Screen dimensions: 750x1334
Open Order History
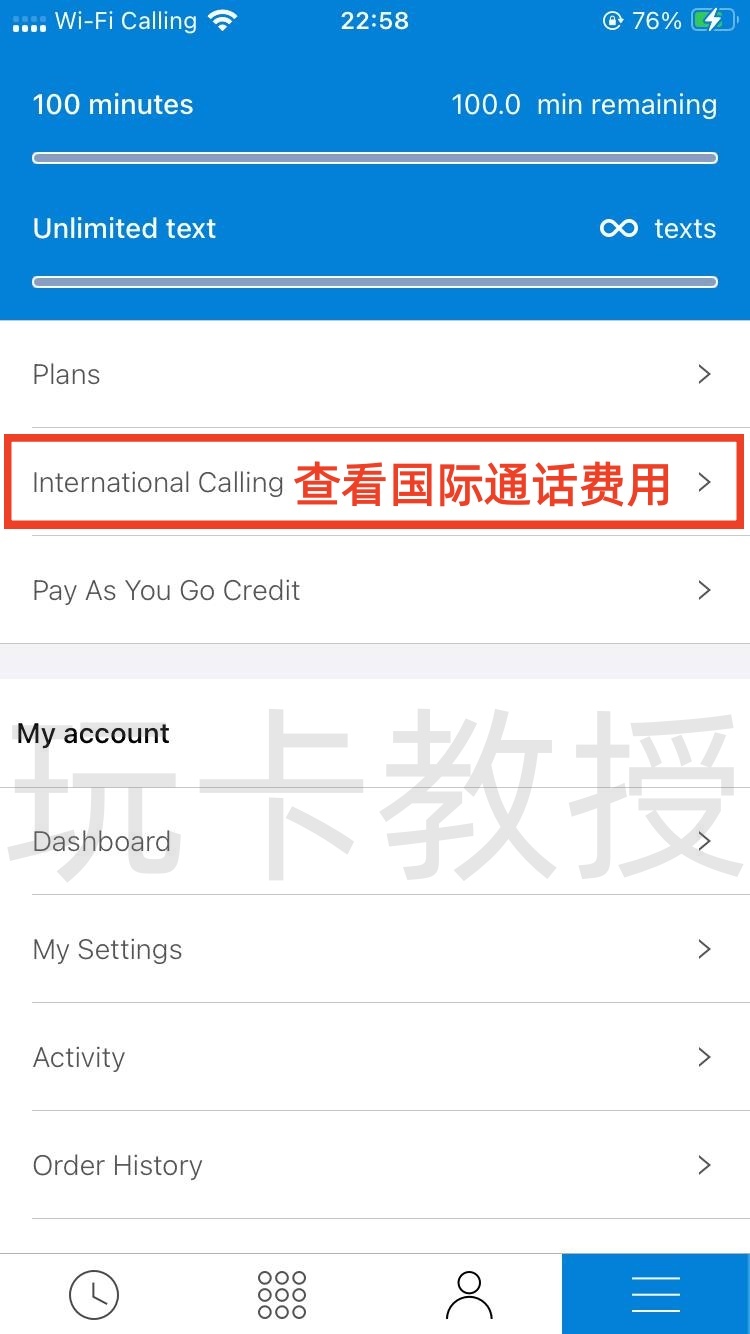coord(375,1165)
